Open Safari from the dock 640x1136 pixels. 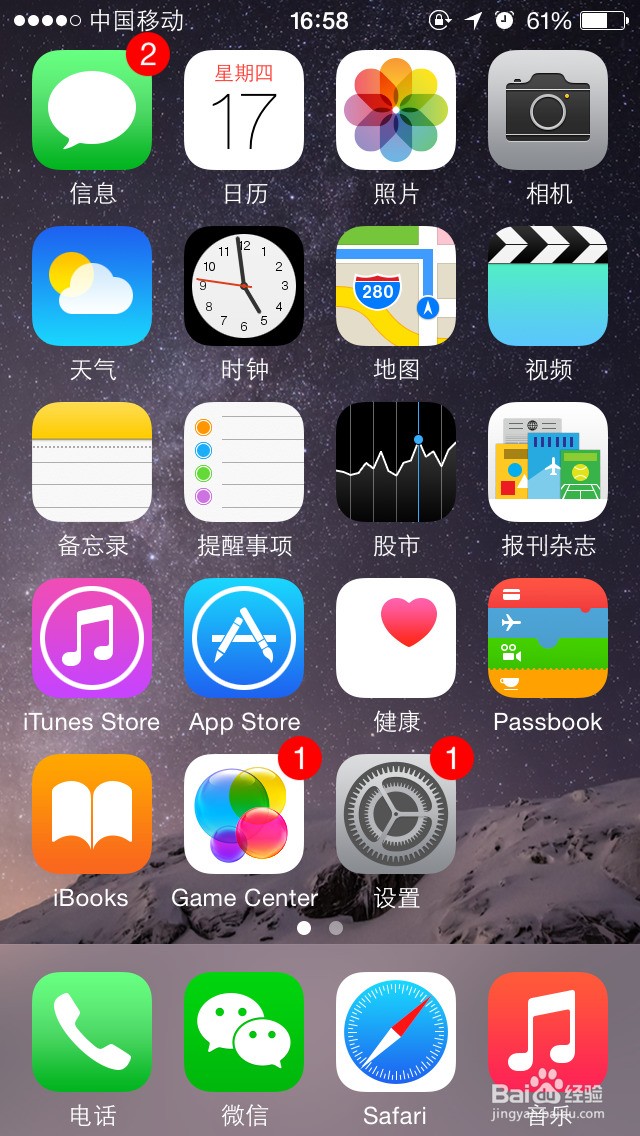pos(396,1032)
